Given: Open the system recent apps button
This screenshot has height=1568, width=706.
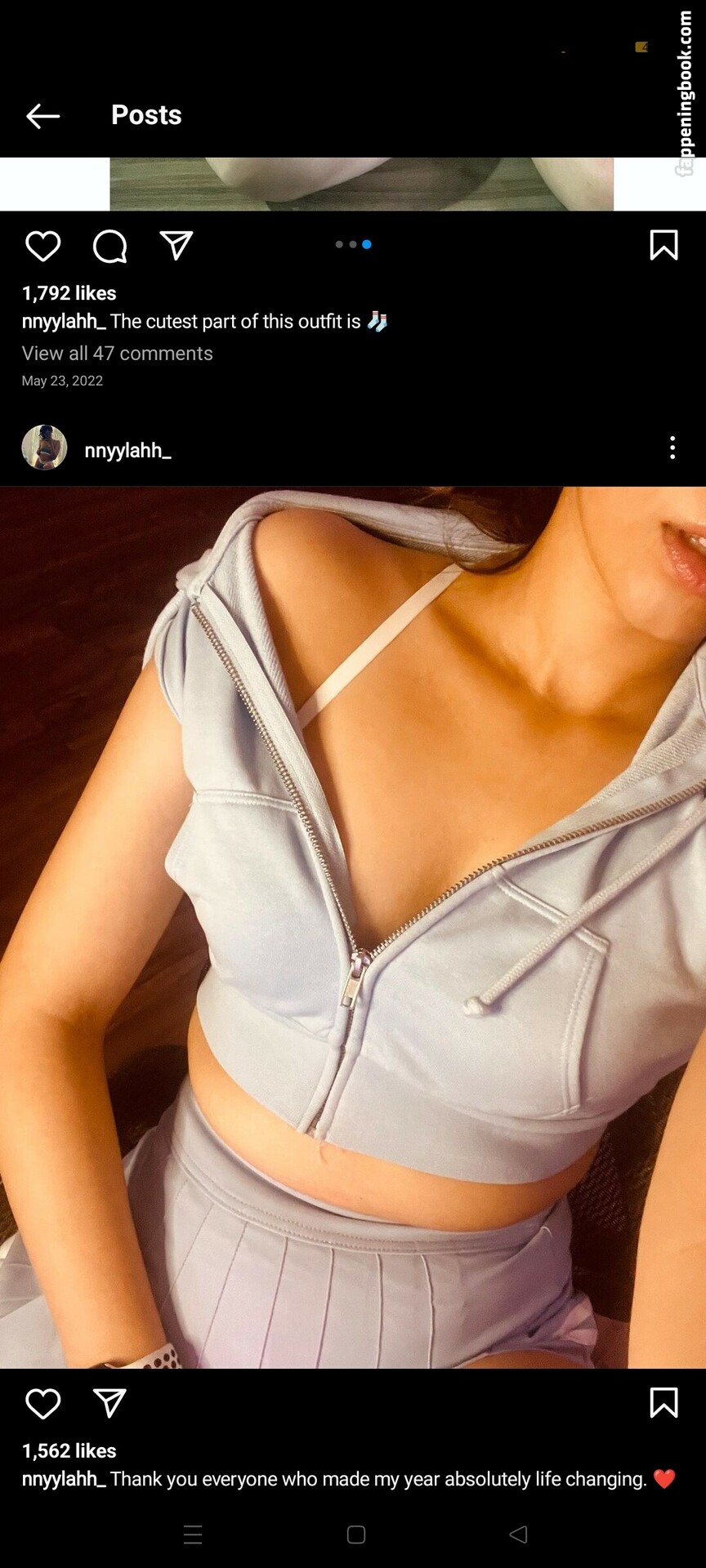Looking at the screenshot, I should pos(193,1535).
